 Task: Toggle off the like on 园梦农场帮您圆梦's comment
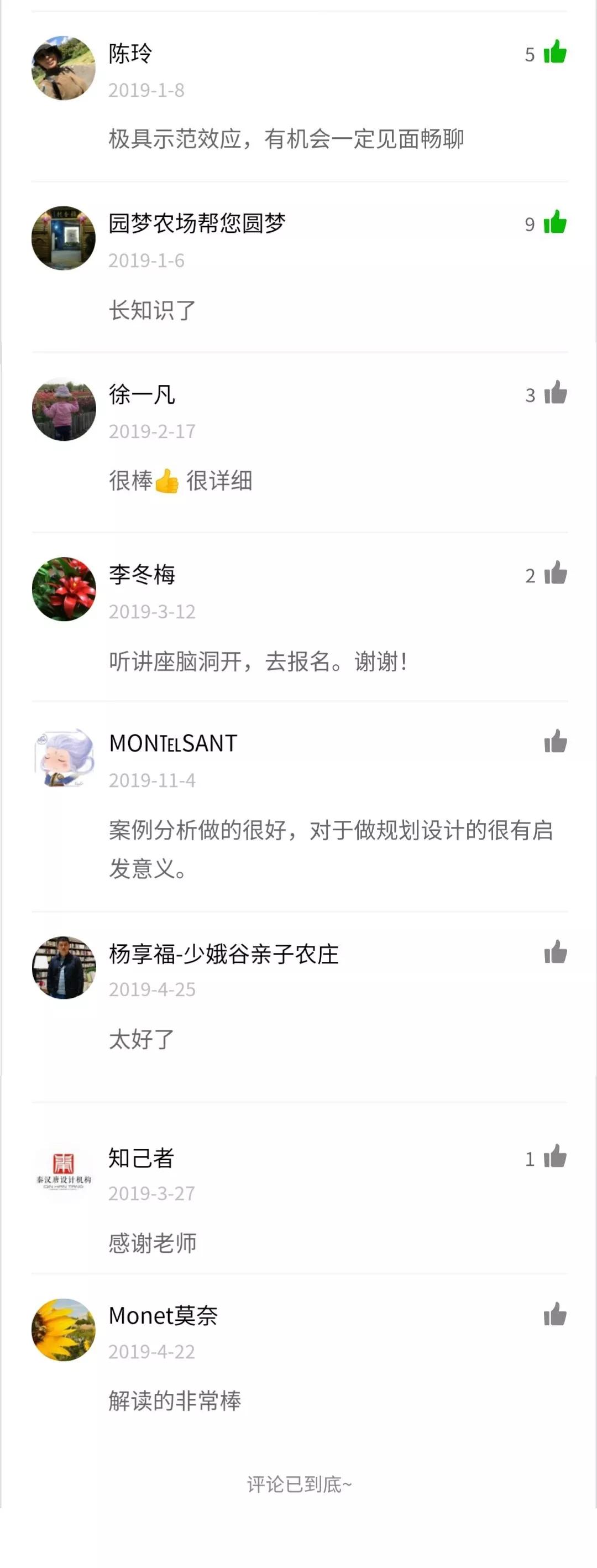point(554,224)
